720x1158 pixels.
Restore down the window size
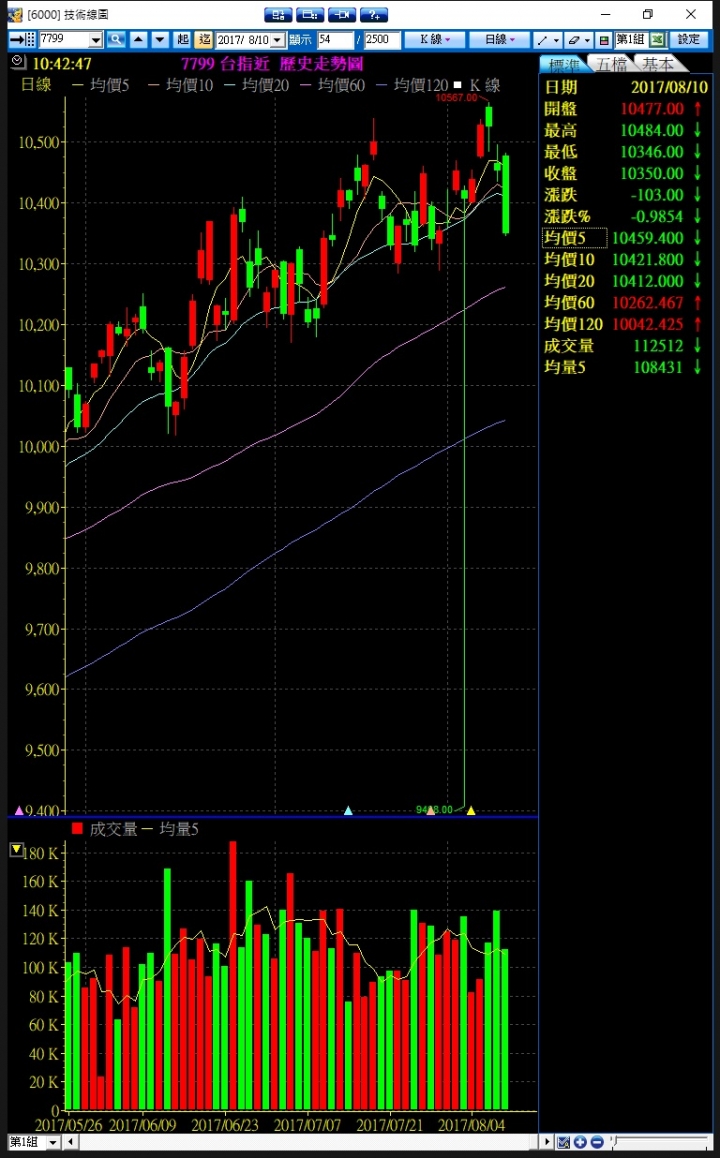pyautogui.click(x=647, y=14)
